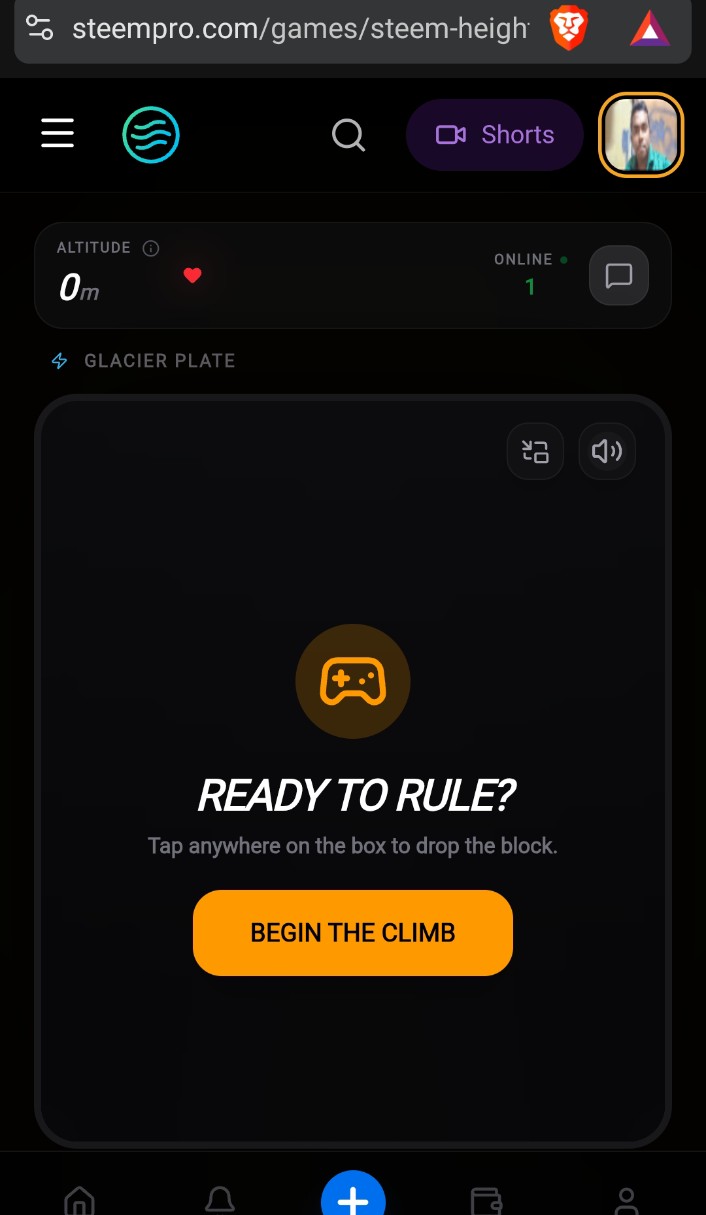
Task: Mute the game sound
Action: (x=607, y=452)
